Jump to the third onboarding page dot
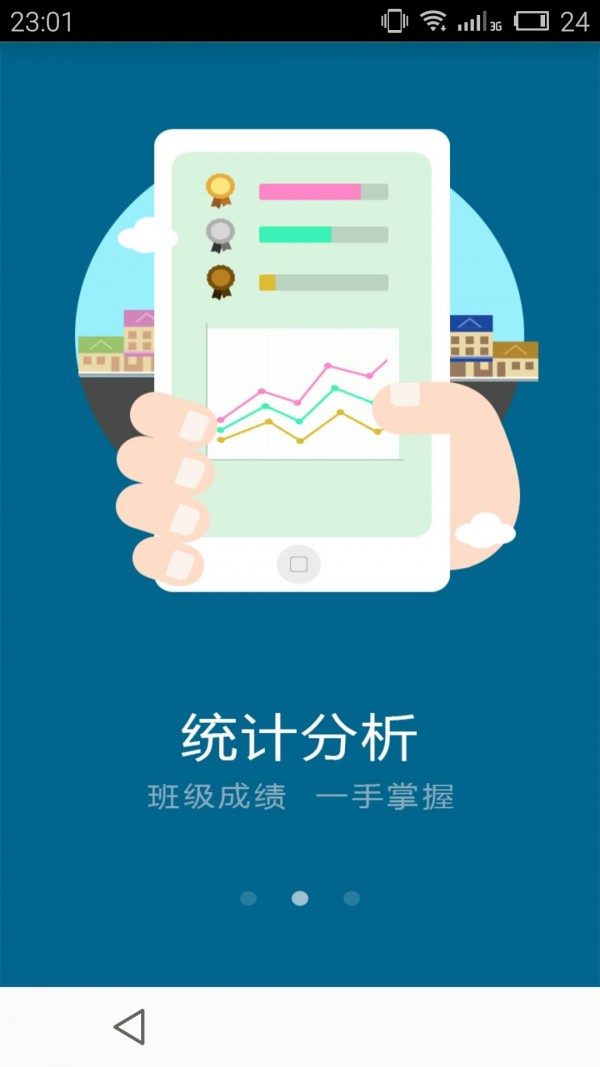Image resolution: width=600 pixels, height=1067 pixels. 351,898
